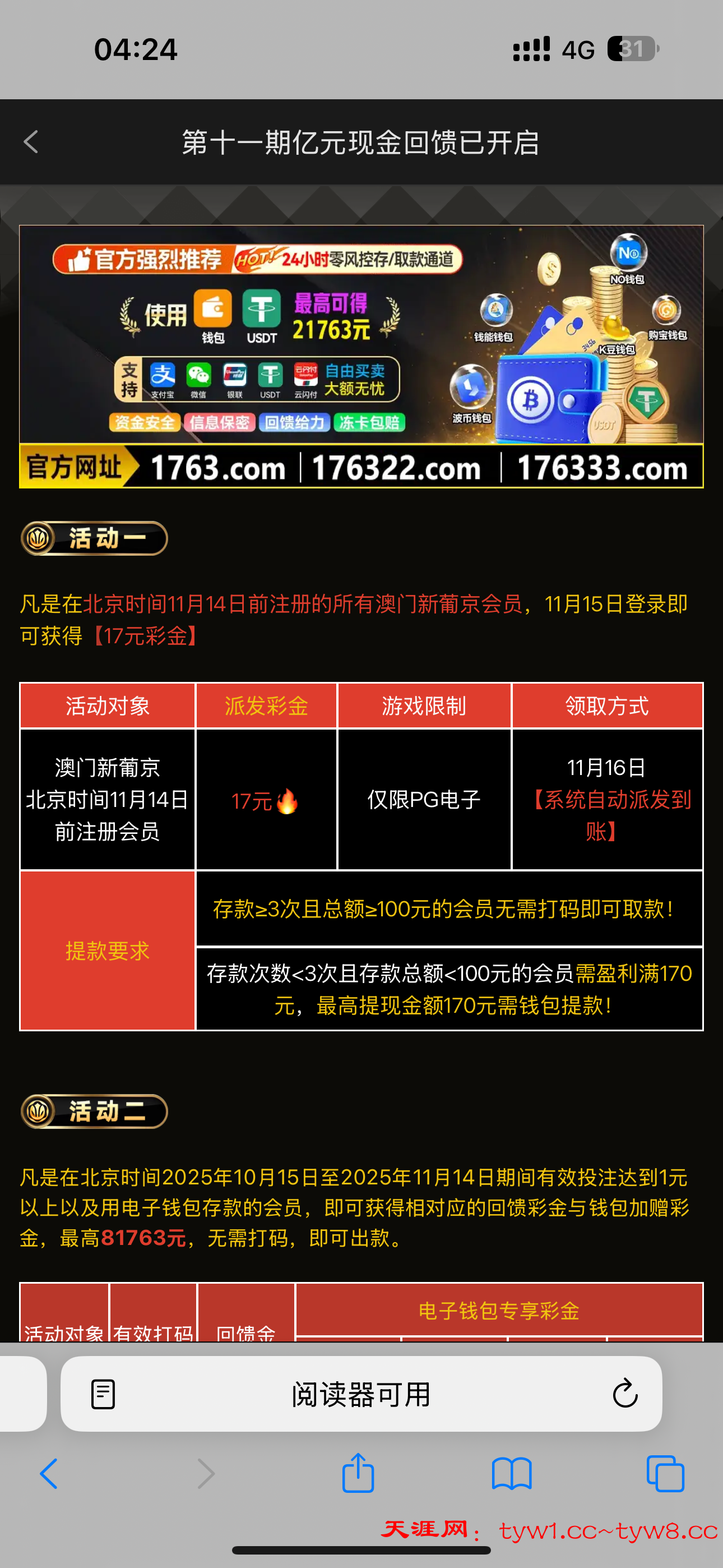The image size is (723, 1568).
Task: Open the wallet promotion banner
Action: click(x=361, y=356)
